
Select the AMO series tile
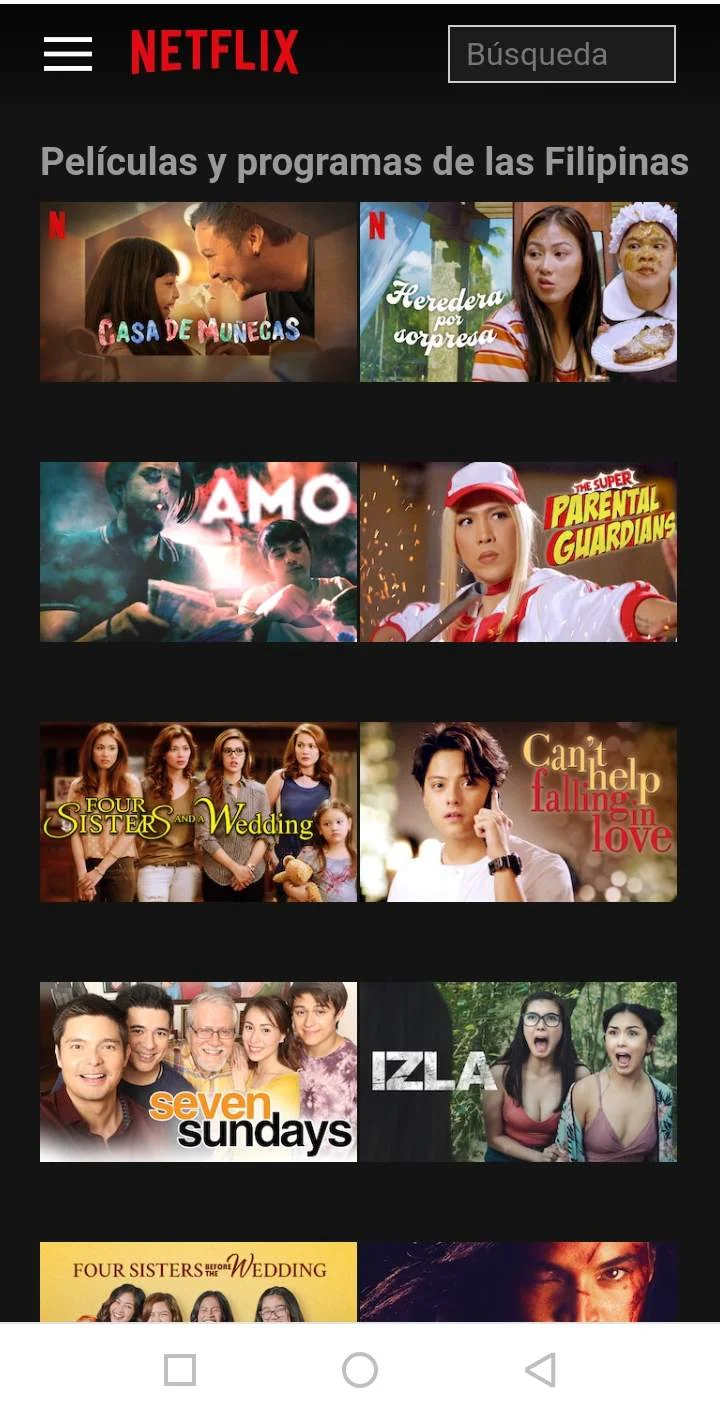[198, 552]
